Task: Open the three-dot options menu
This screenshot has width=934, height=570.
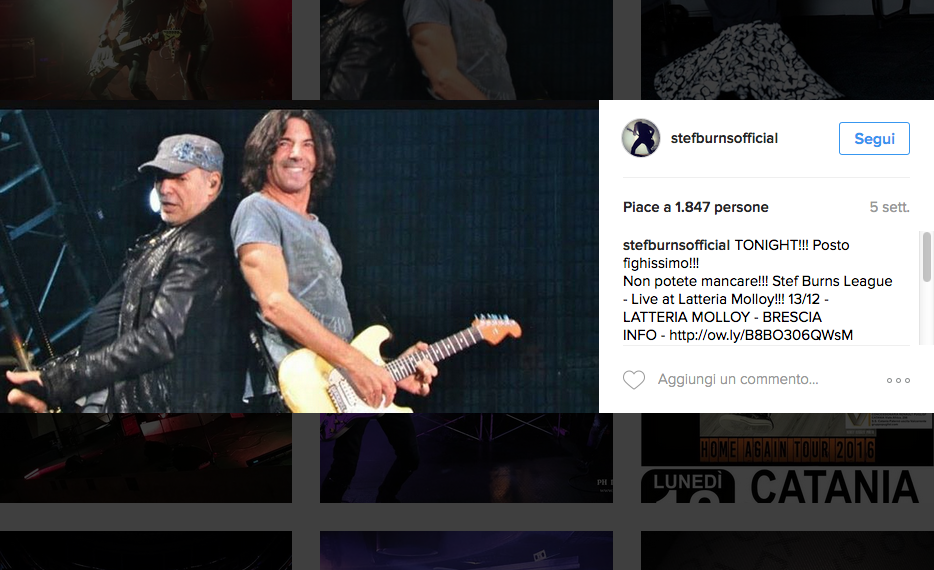Action: point(897,380)
